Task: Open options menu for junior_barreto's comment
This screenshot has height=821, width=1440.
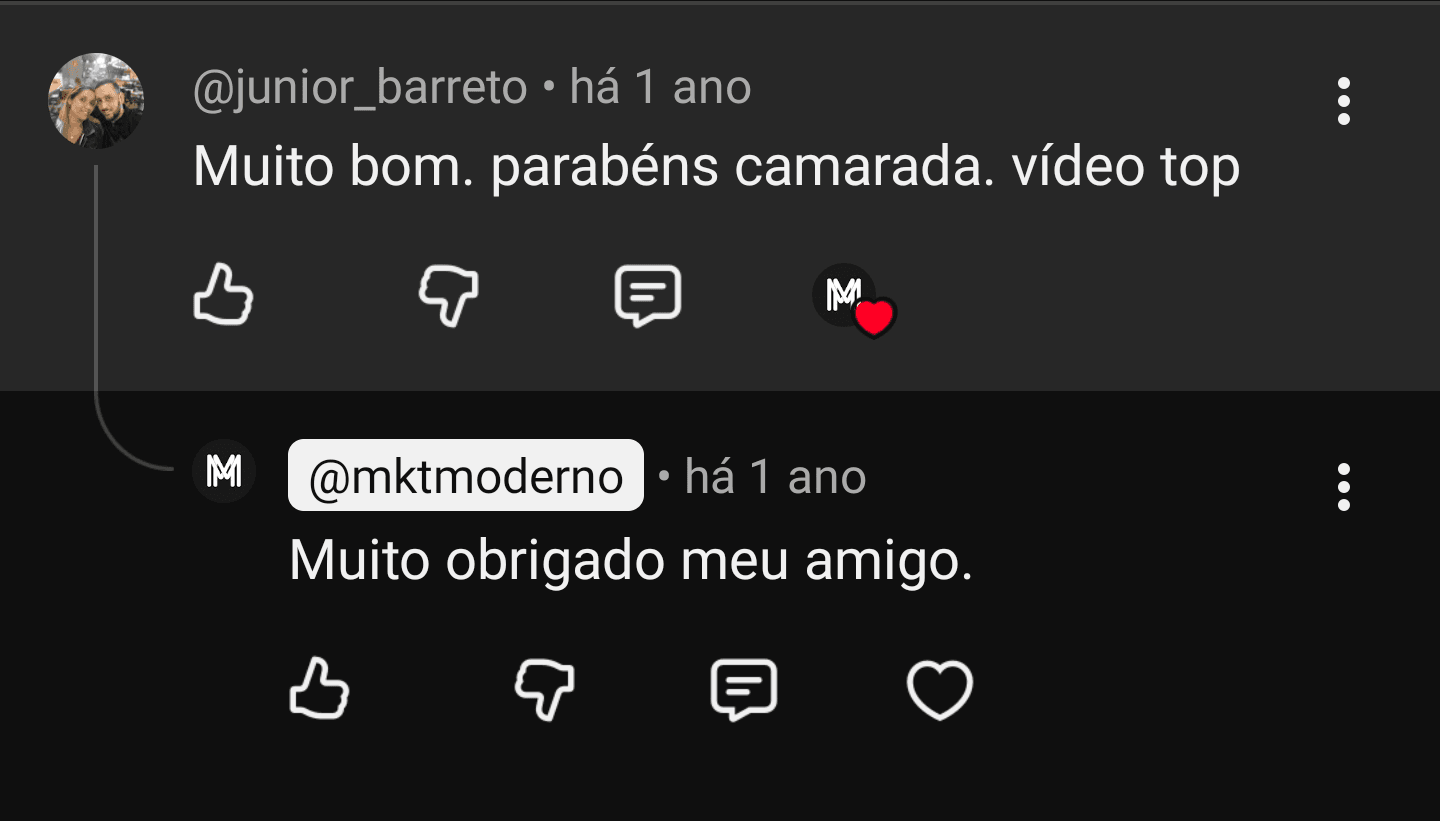Action: tap(1343, 101)
